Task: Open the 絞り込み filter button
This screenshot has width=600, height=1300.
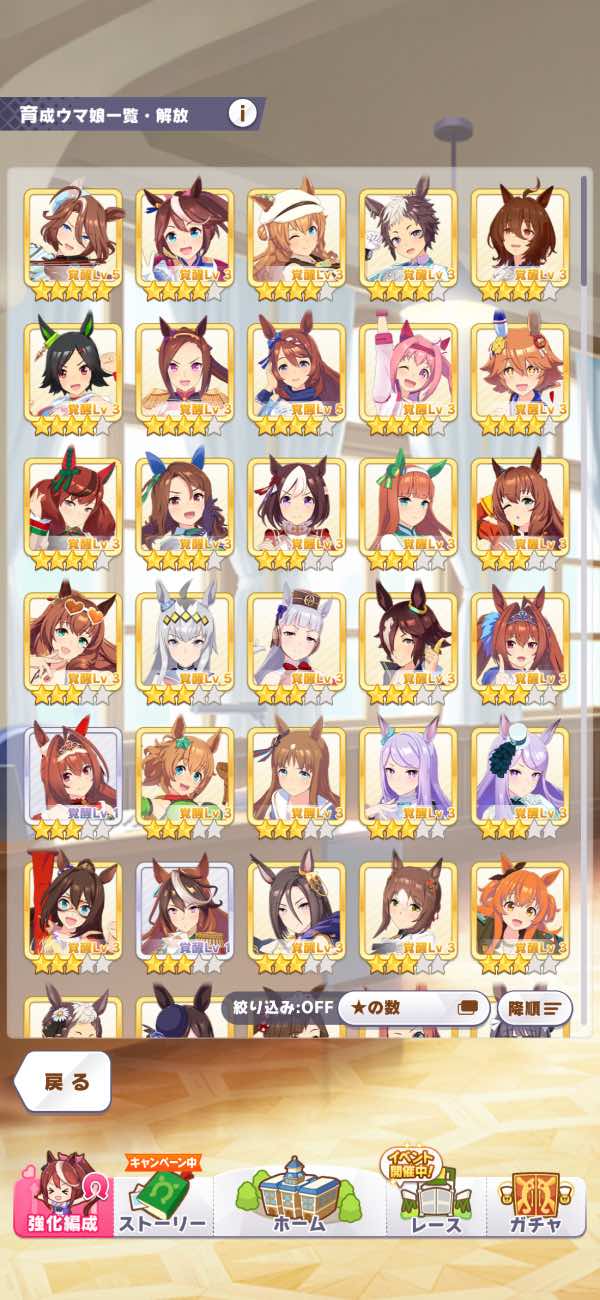Action: click(x=278, y=1008)
